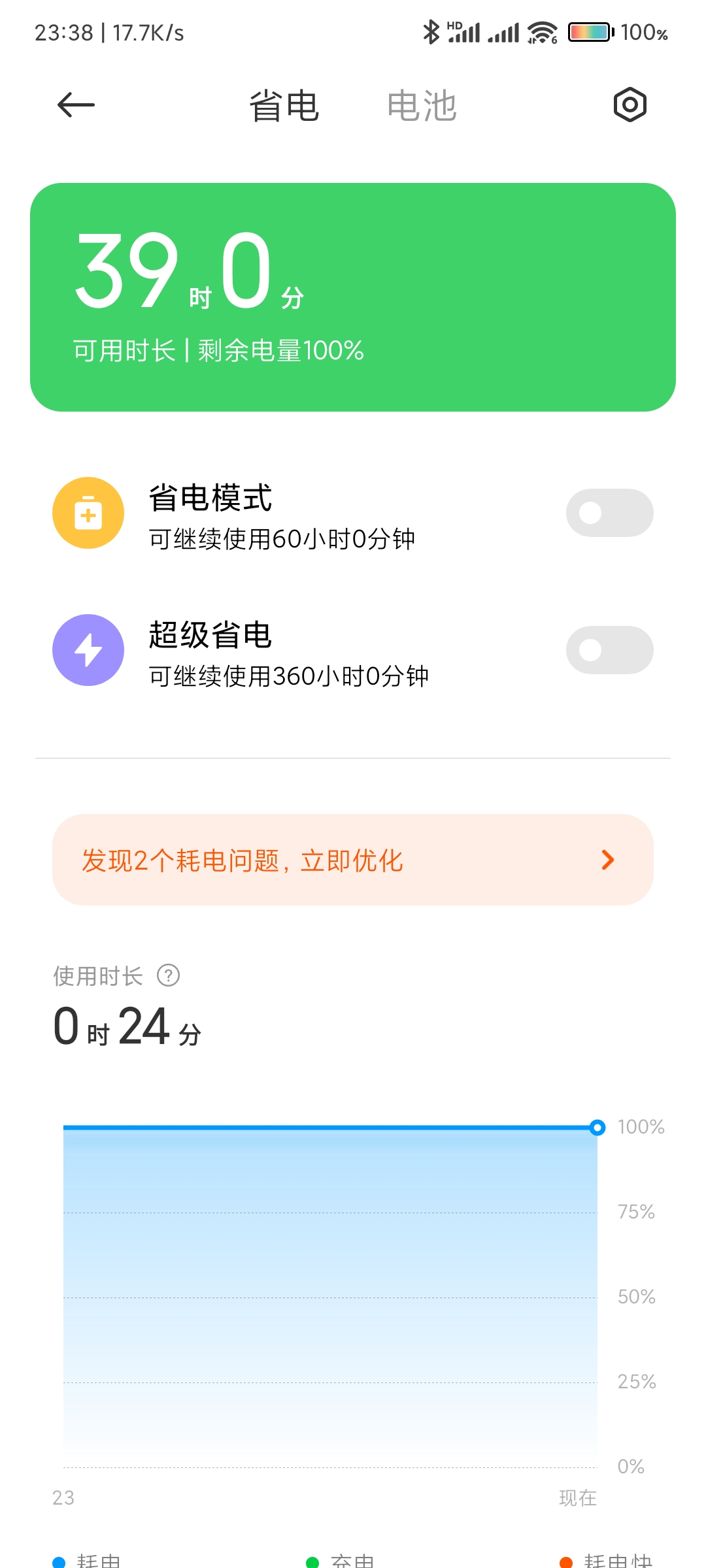Screen dimensions: 706x1568
Task: Tap the help icon beside 使用时长
Action: click(x=169, y=975)
